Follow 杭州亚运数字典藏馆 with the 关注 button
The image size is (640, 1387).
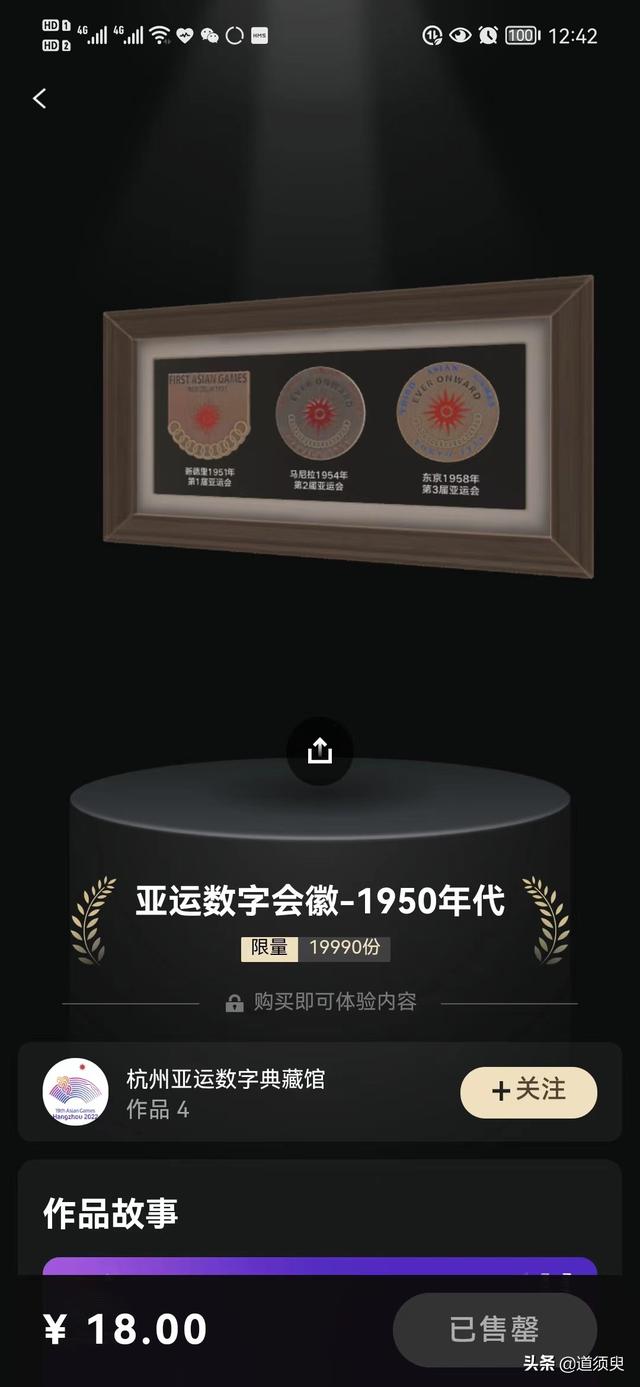[x=528, y=1091]
